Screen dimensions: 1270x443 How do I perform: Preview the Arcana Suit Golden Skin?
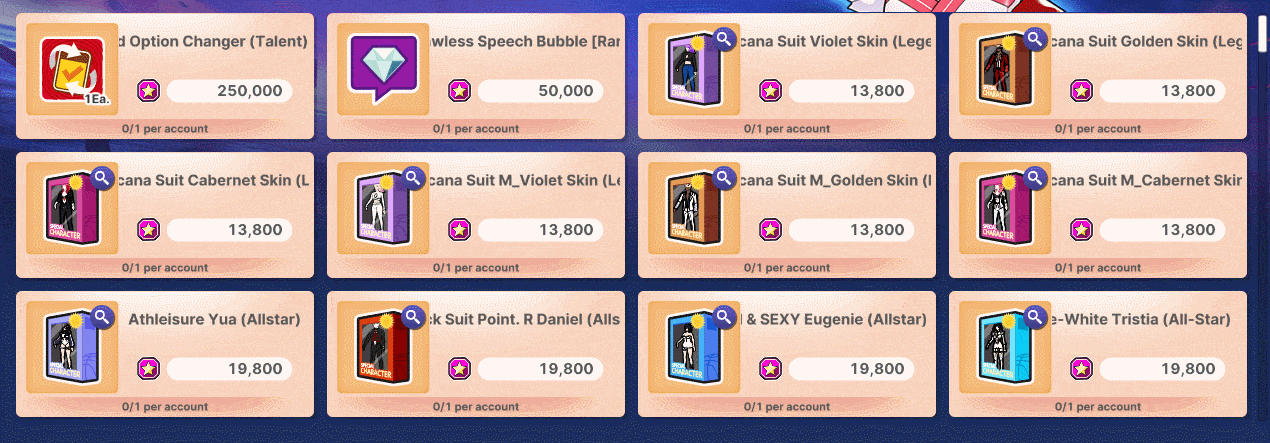pyautogui.click(x=1034, y=40)
